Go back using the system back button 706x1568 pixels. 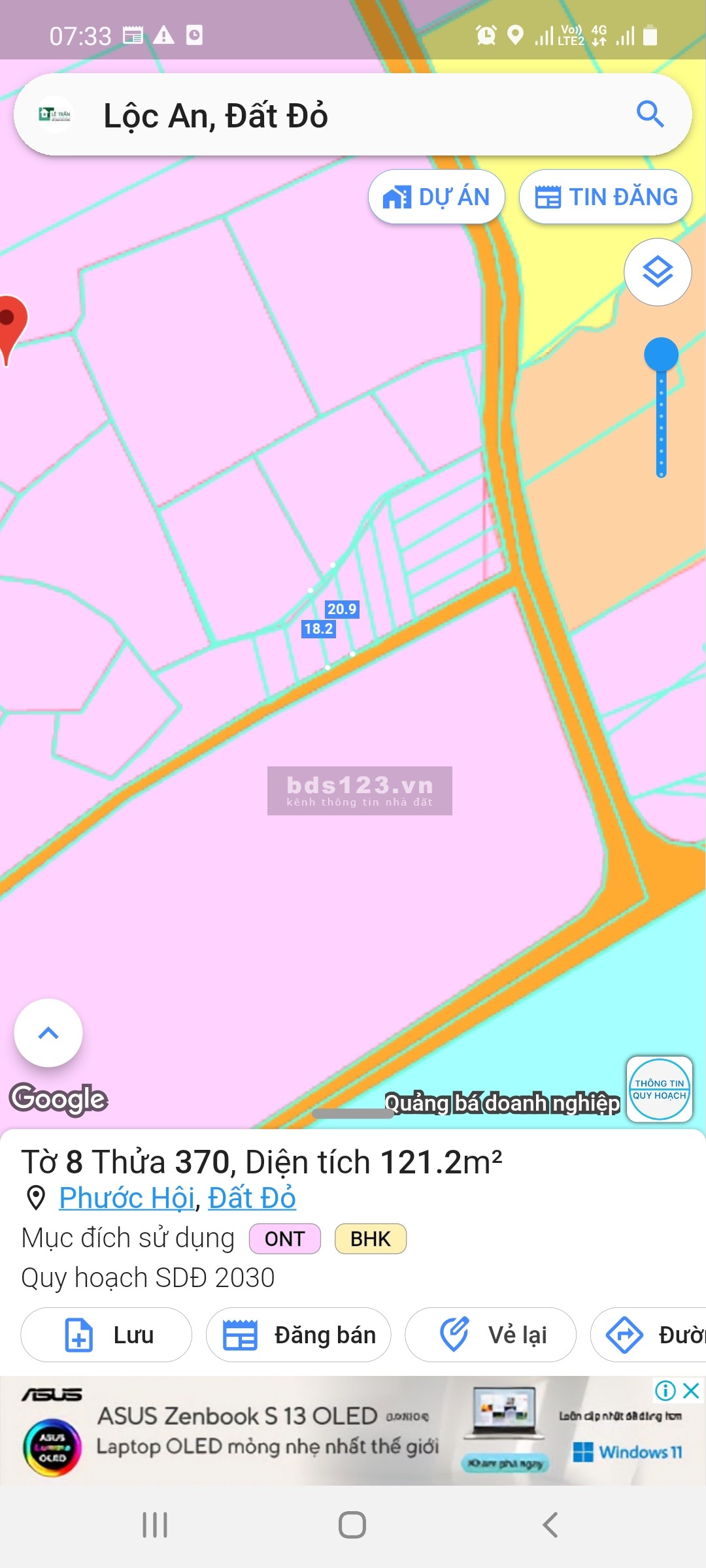pos(550,1525)
